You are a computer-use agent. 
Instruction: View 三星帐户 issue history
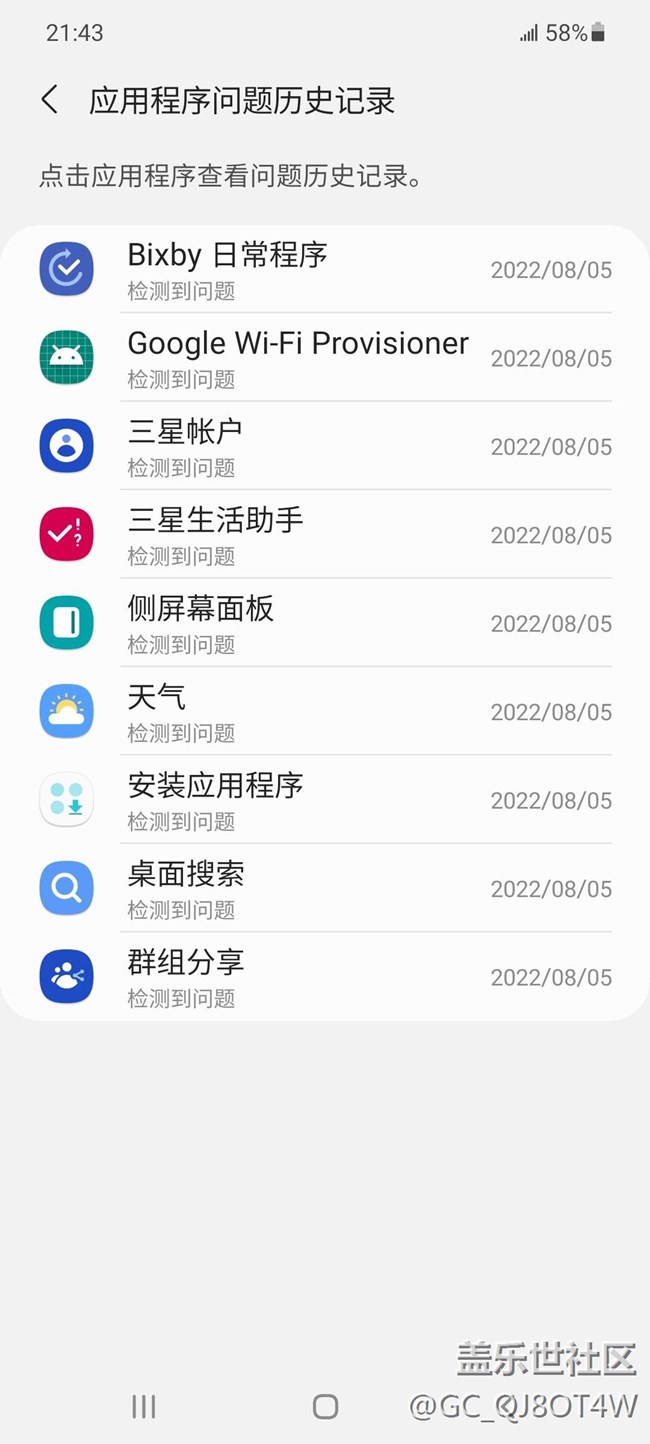pyautogui.click(x=325, y=446)
